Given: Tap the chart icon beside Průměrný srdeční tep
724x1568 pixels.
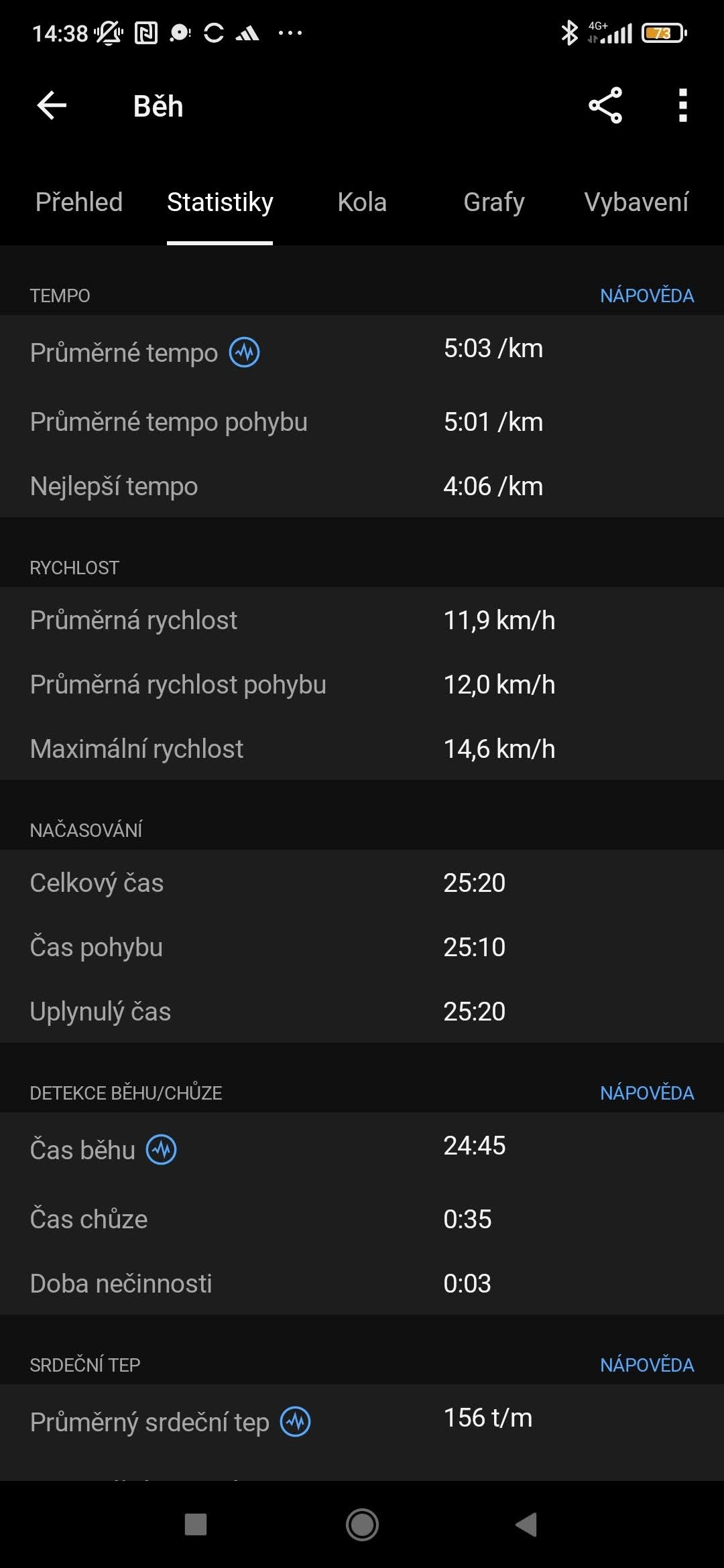Looking at the screenshot, I should [295, 1422].
